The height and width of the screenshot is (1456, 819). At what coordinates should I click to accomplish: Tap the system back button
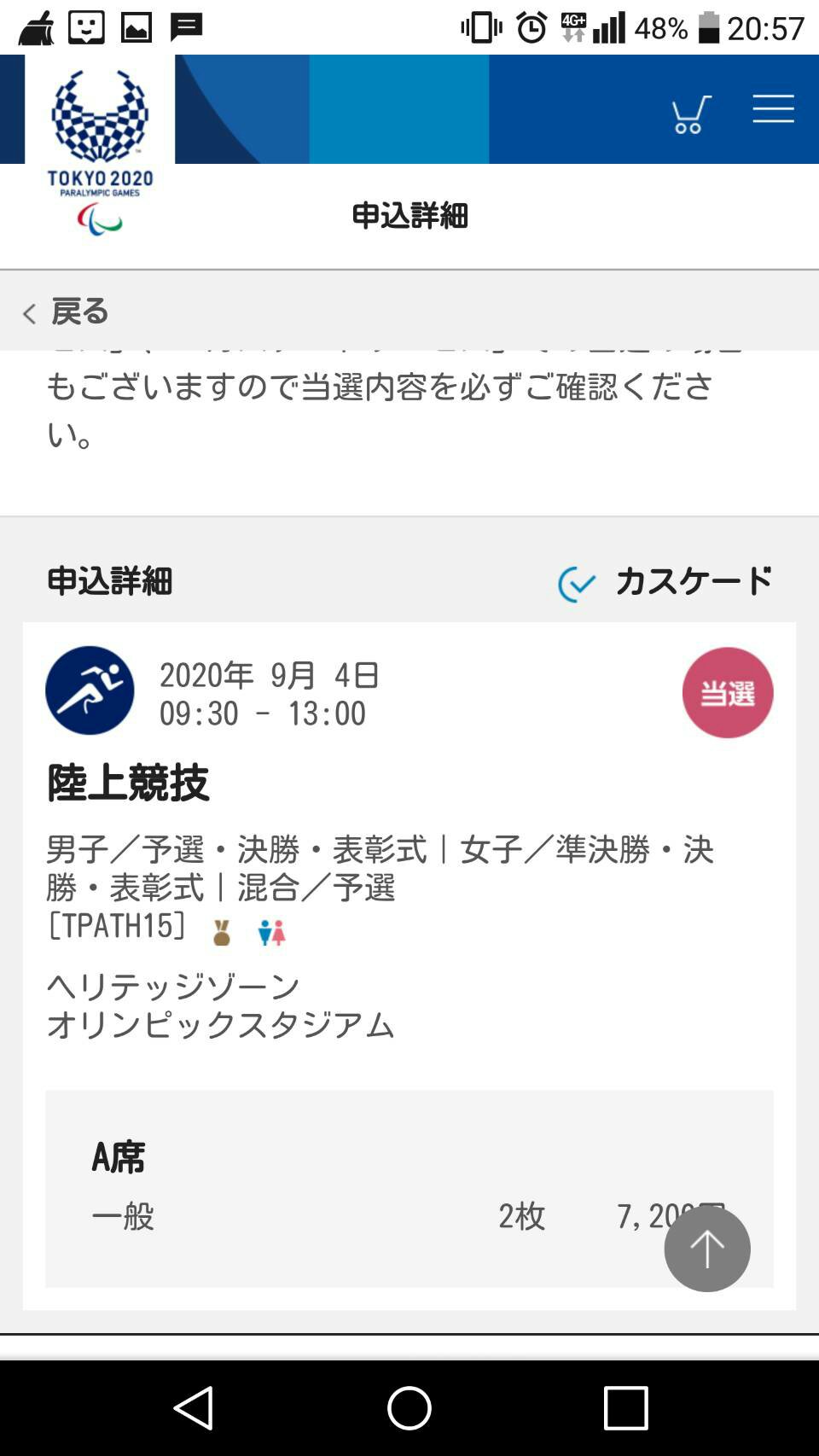[194, 1407]
